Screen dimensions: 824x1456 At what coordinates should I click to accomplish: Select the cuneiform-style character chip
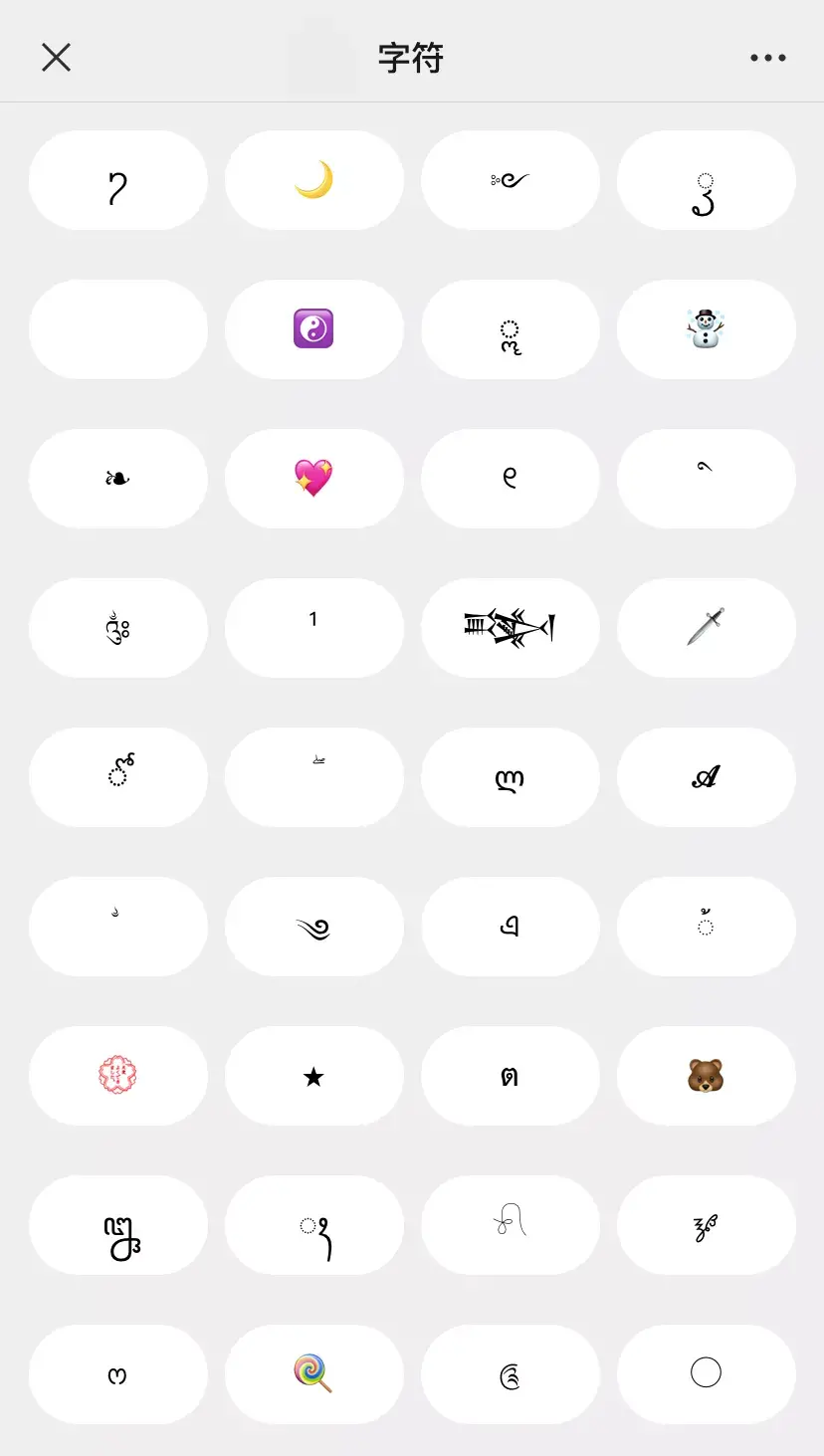click(510, 628)
